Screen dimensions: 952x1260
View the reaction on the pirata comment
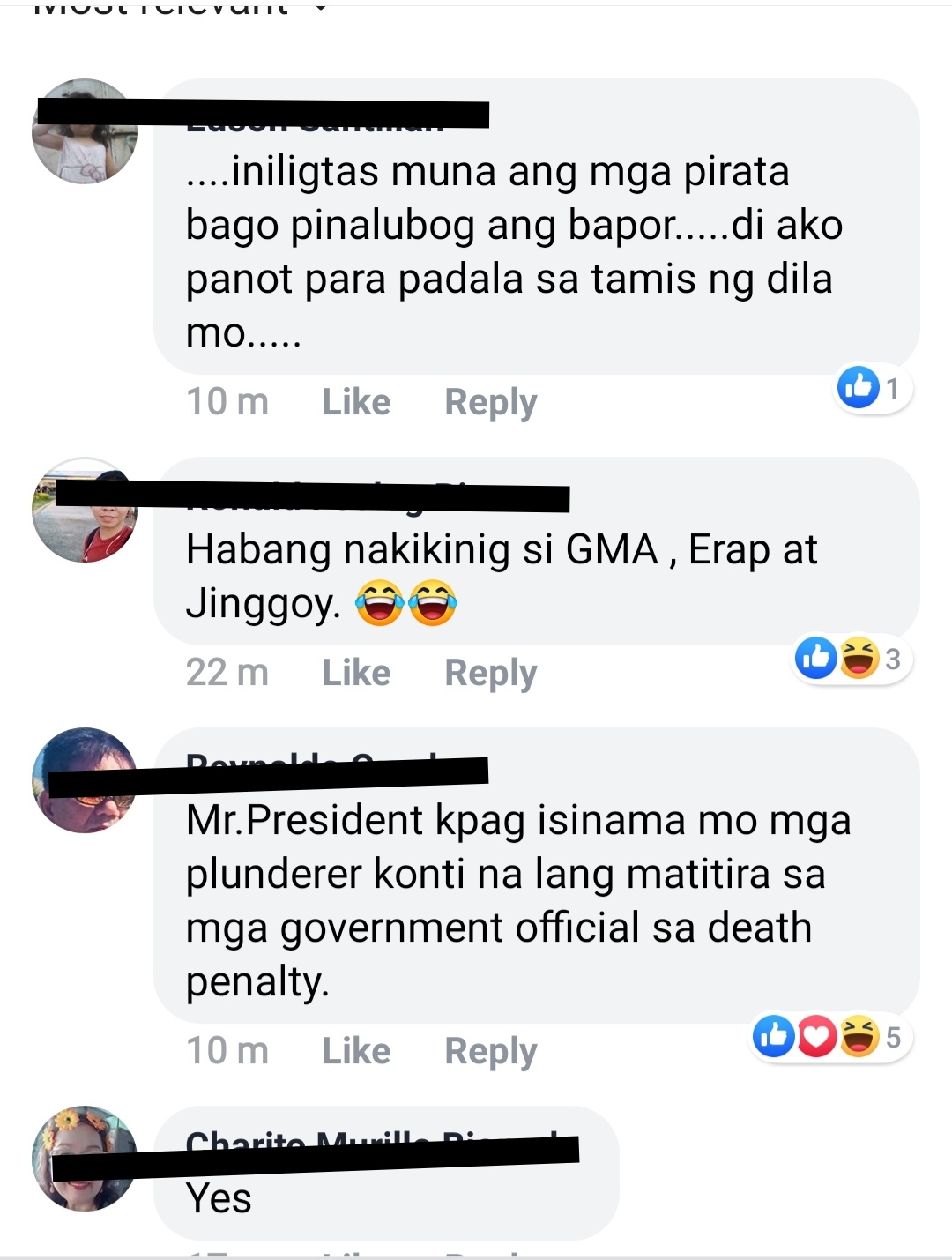pos(874,387)
